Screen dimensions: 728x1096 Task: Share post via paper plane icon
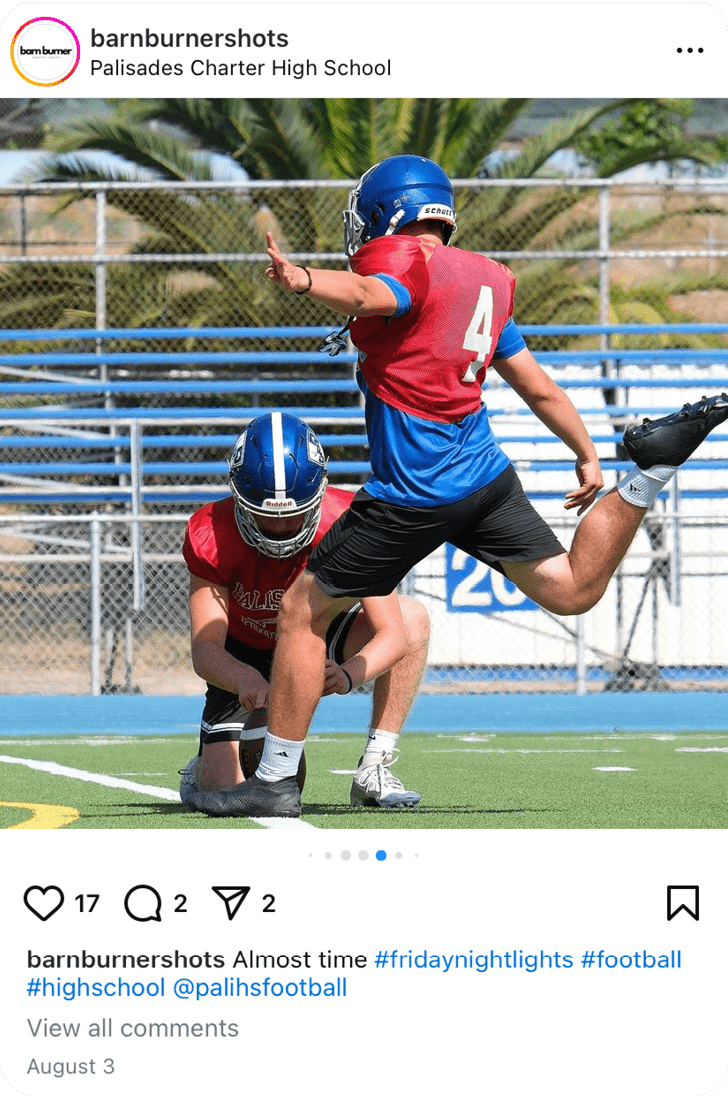(231, 903)
